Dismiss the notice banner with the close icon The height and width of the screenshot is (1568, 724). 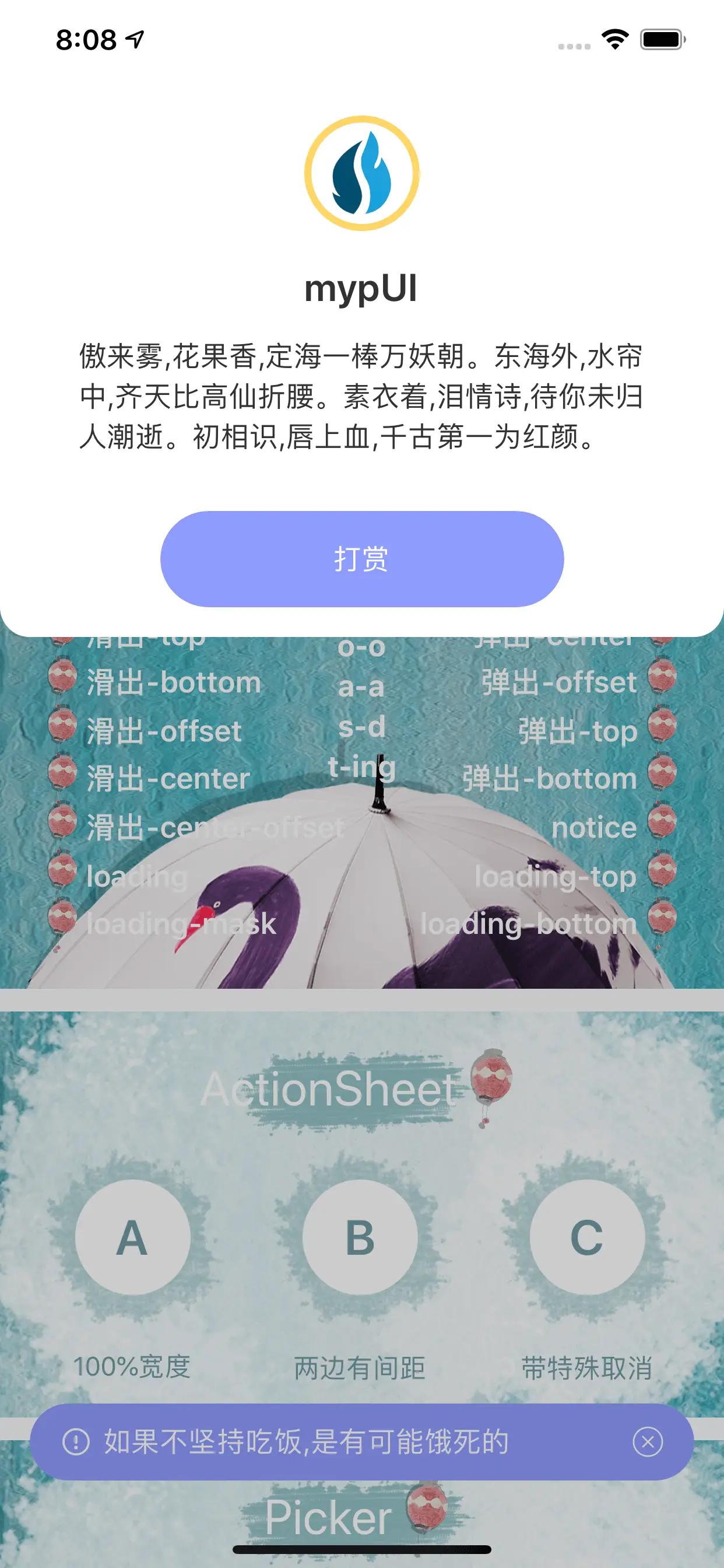[647, 1442]
